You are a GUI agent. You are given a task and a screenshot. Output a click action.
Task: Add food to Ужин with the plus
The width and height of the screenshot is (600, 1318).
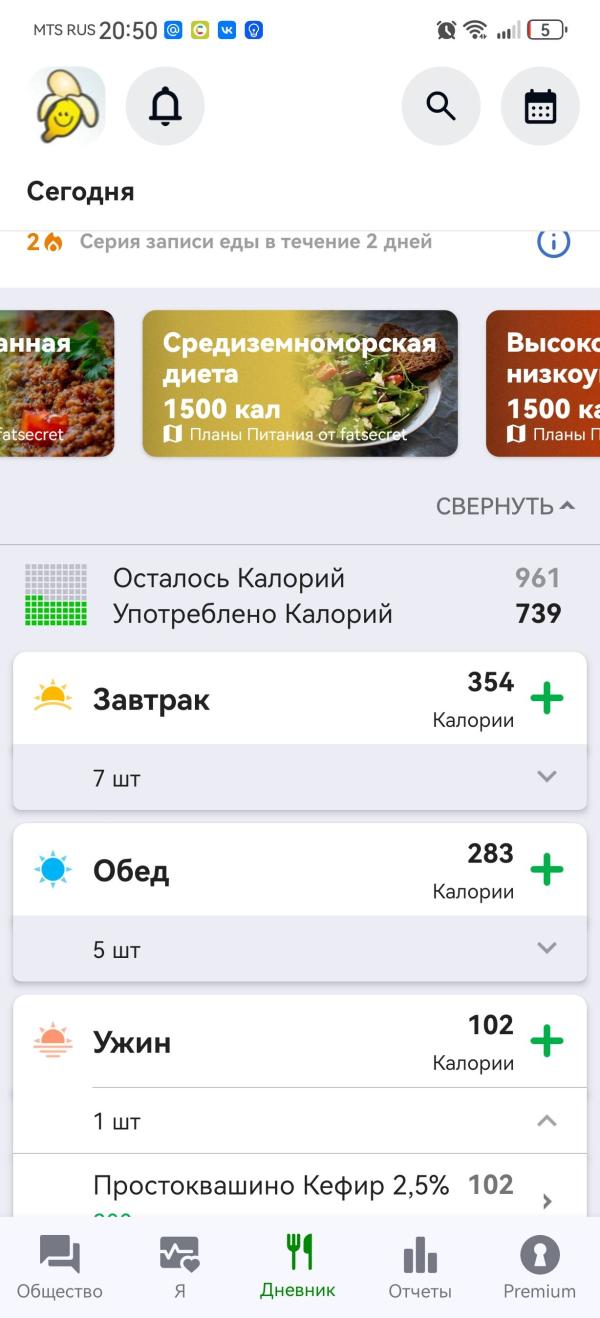coord(547,1041)
